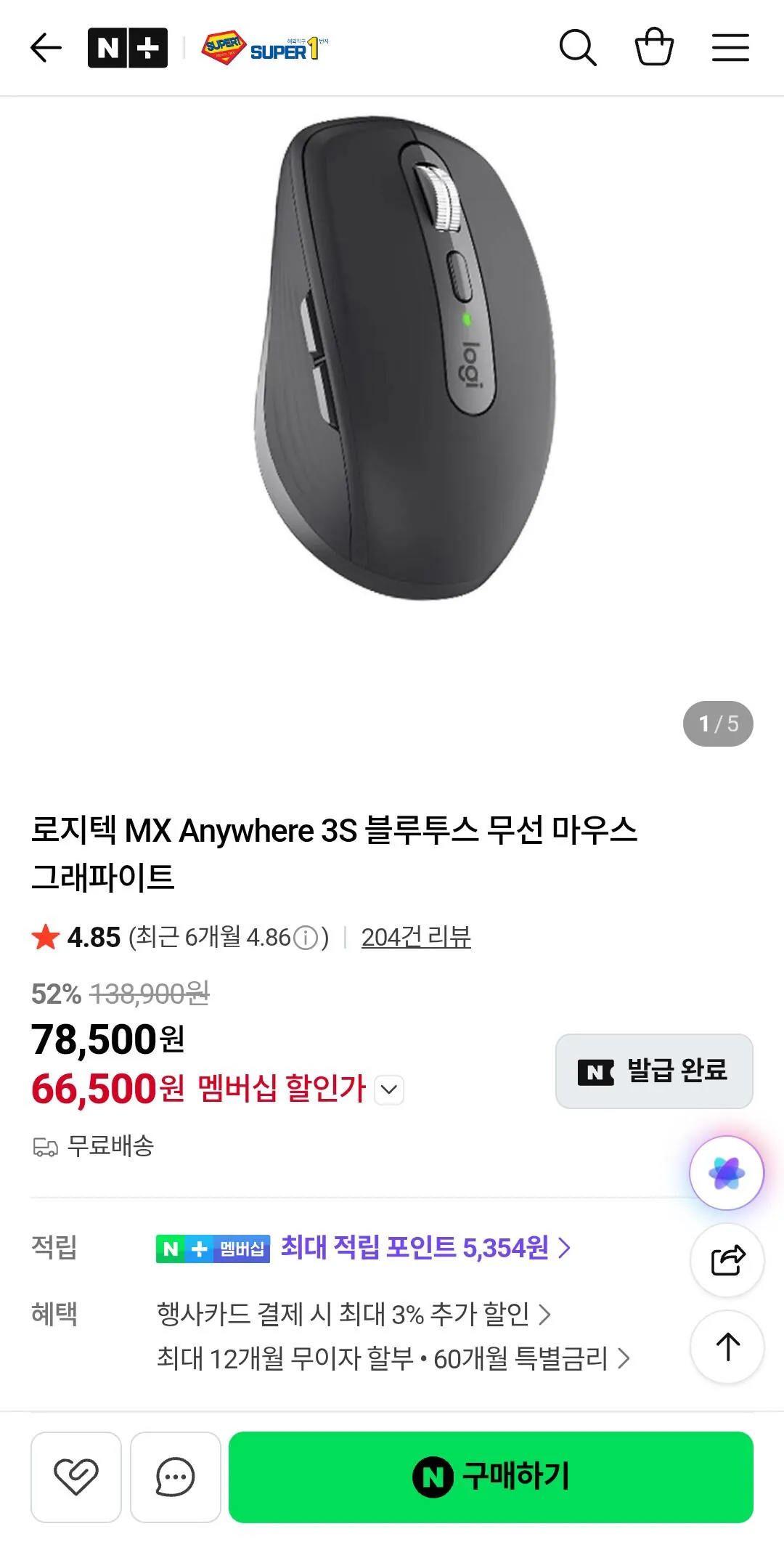Tap the N 발급 완료 coupon badge
The width and height of the screenshot is (784, 1542).
pos(653,1071)
